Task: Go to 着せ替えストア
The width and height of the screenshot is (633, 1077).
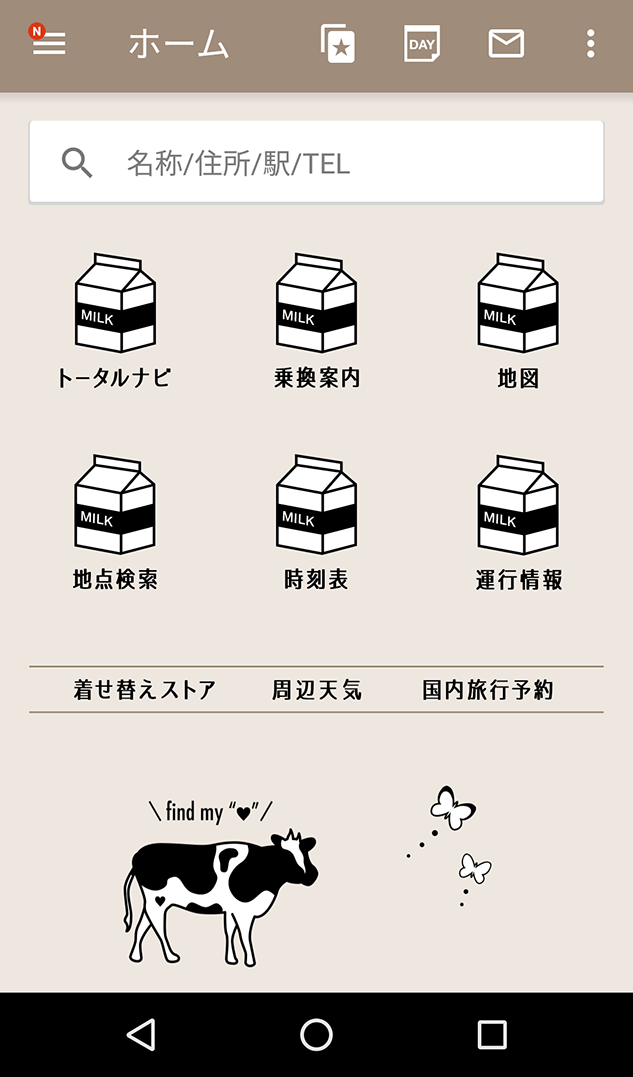Action: pos(144,690)
